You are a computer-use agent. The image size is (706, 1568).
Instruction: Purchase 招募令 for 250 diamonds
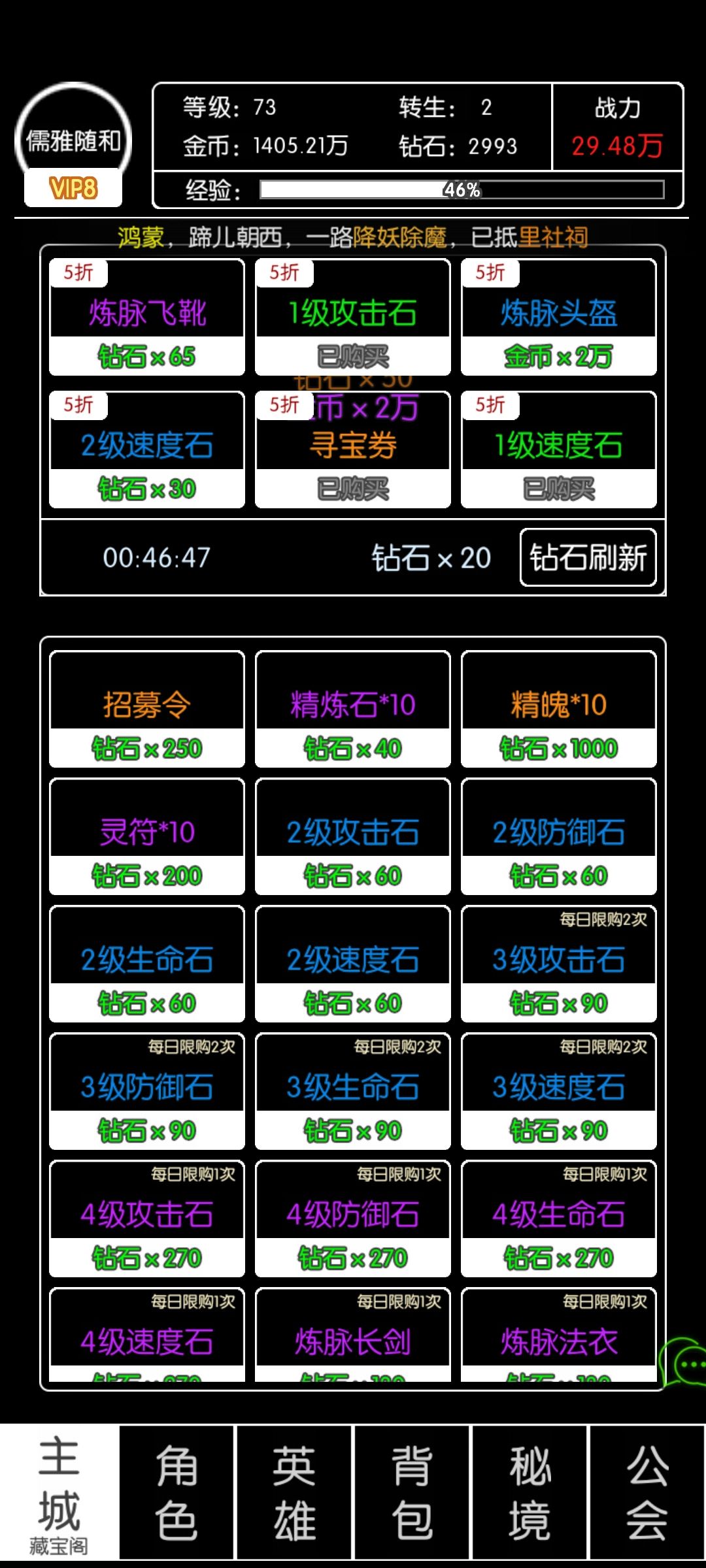point(146,712)
